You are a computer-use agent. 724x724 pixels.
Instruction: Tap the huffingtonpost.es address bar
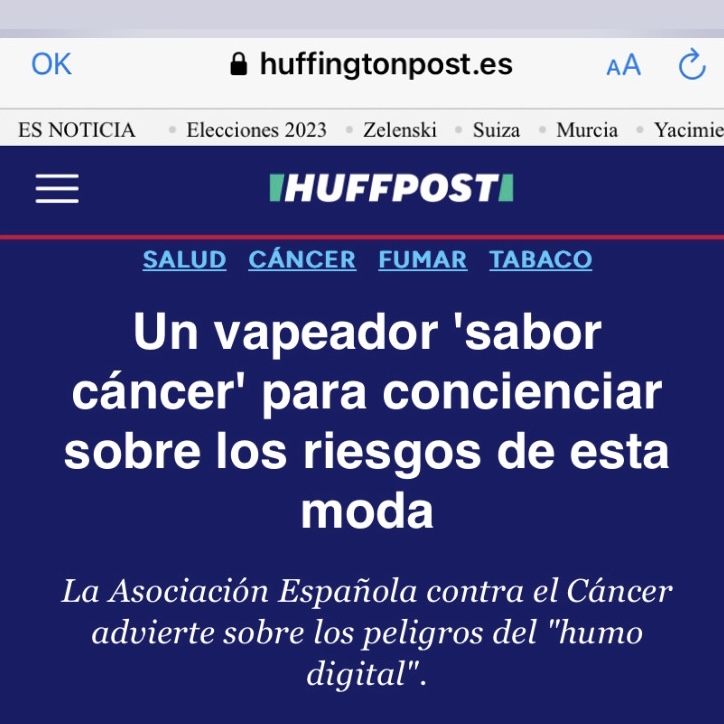tap(372, 66)
